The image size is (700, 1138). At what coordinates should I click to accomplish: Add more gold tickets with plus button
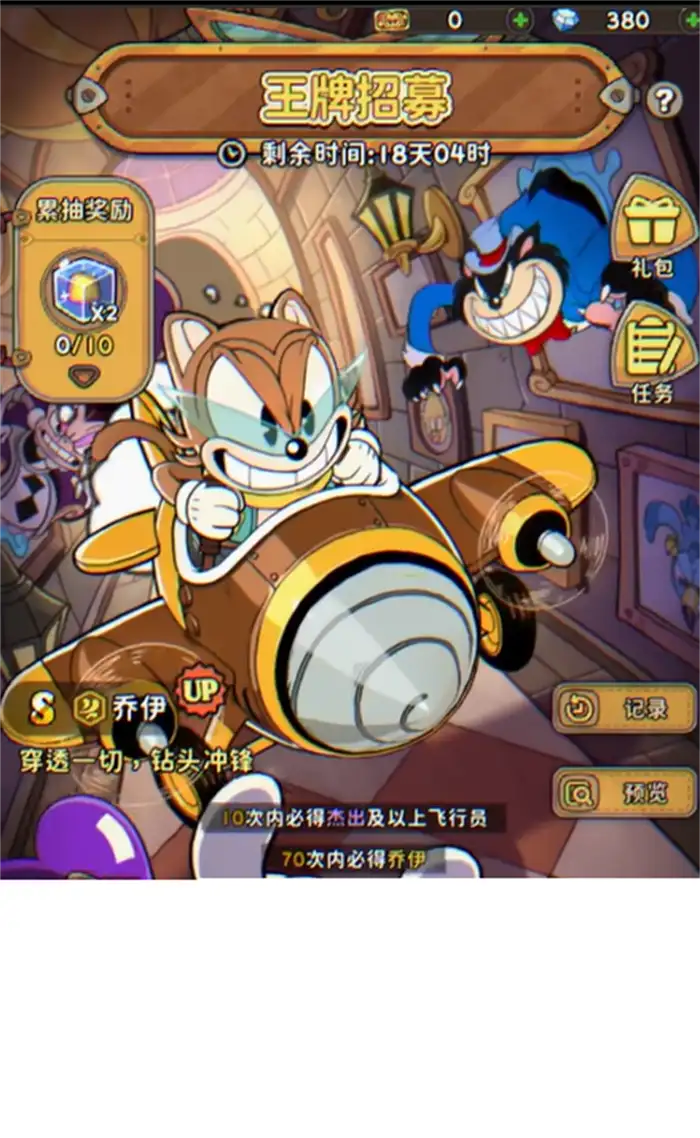[520, 19]
